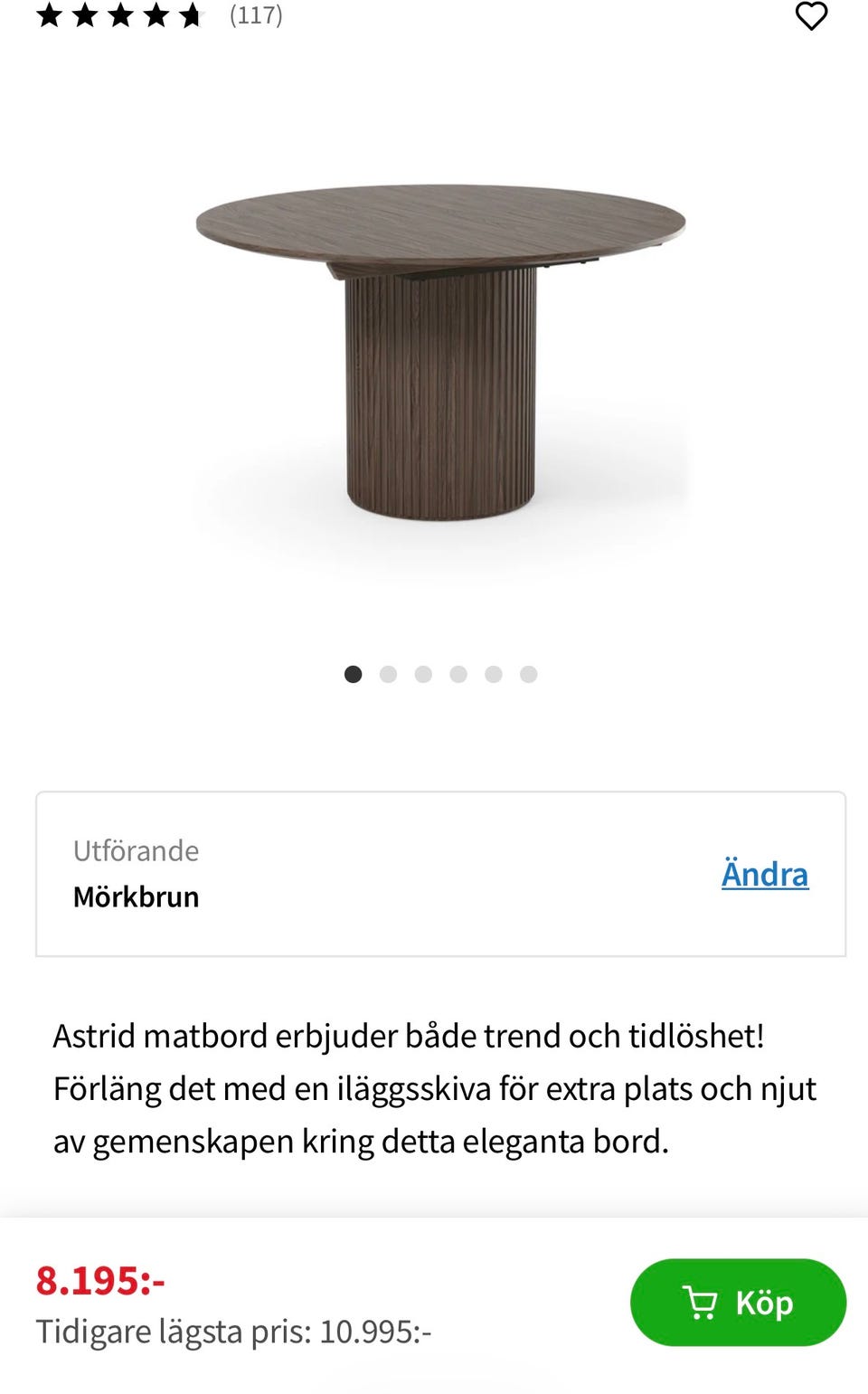
Task: Click the half-filled fifth rating star
Action: point(190,14)
